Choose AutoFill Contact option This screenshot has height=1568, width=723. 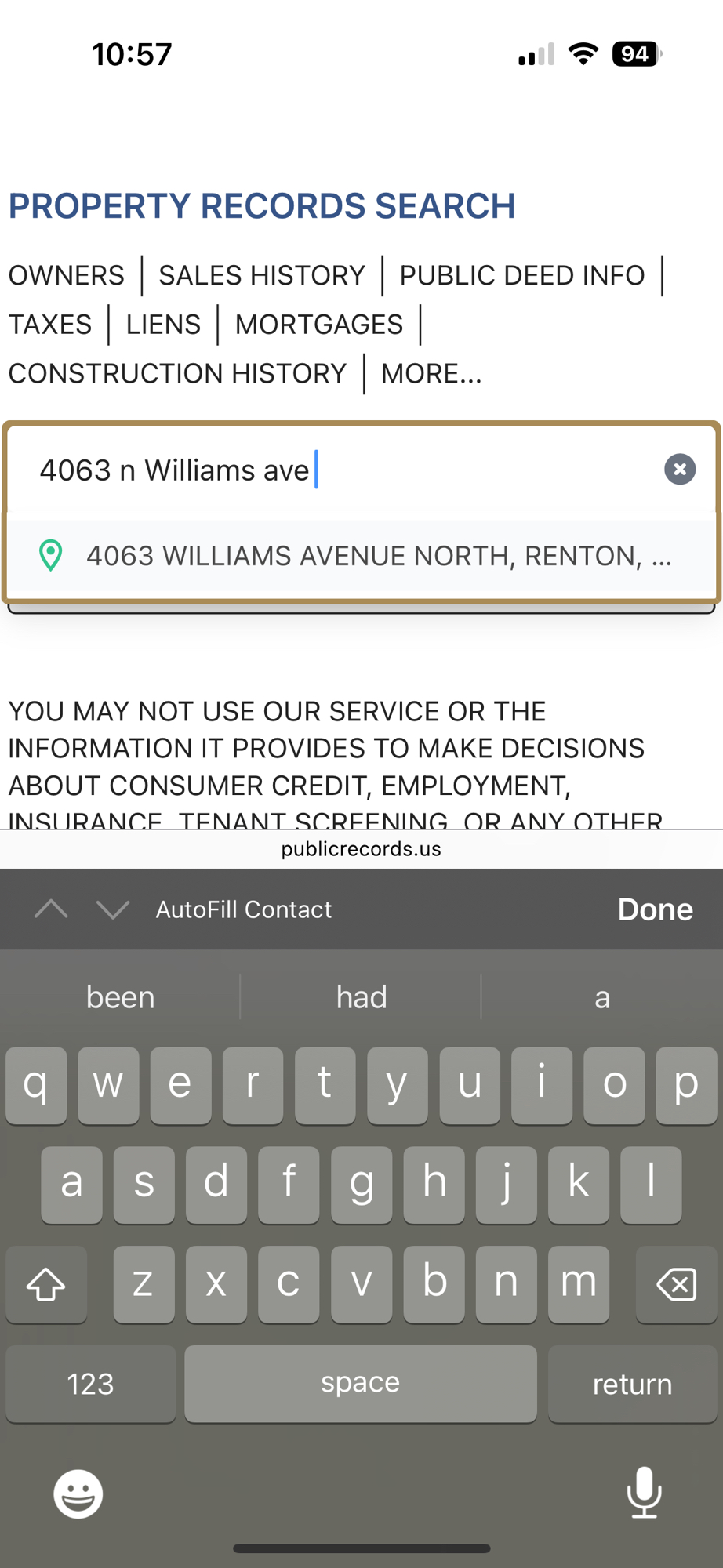point(243,909)
